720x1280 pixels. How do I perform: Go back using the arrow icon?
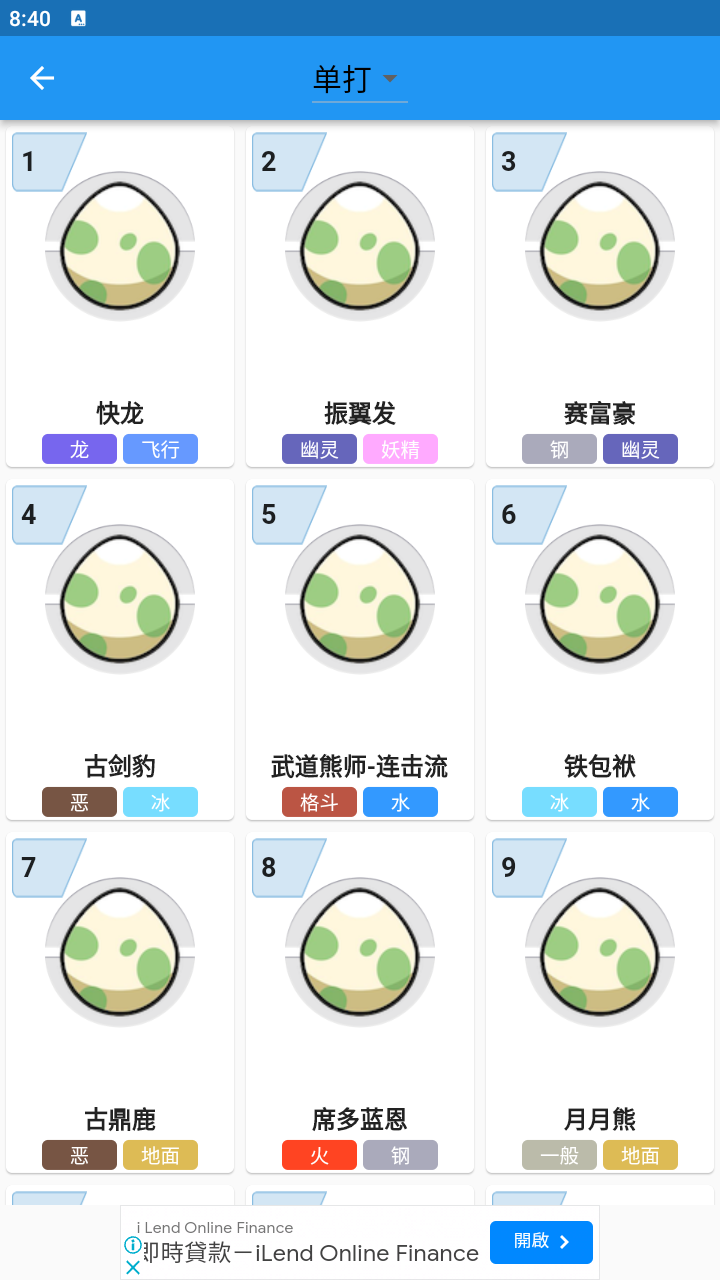41,78
